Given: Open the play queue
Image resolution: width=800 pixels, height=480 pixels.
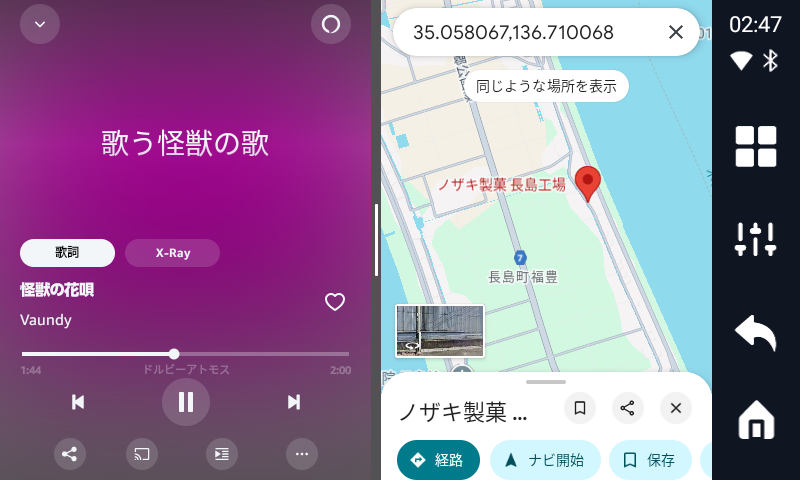Looking at the screenshot, I should 222,454.
